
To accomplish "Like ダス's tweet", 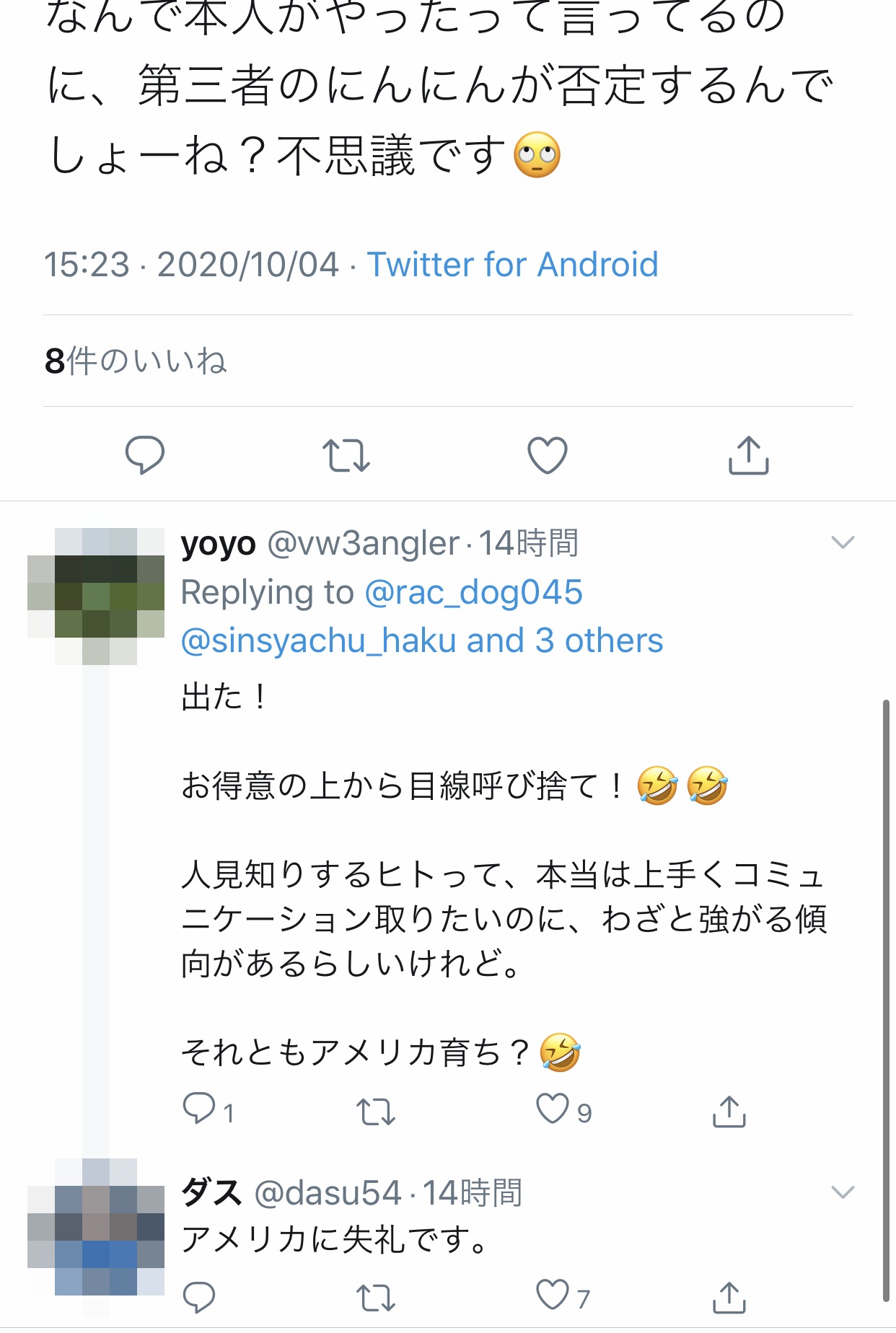I will (553, 1295).
